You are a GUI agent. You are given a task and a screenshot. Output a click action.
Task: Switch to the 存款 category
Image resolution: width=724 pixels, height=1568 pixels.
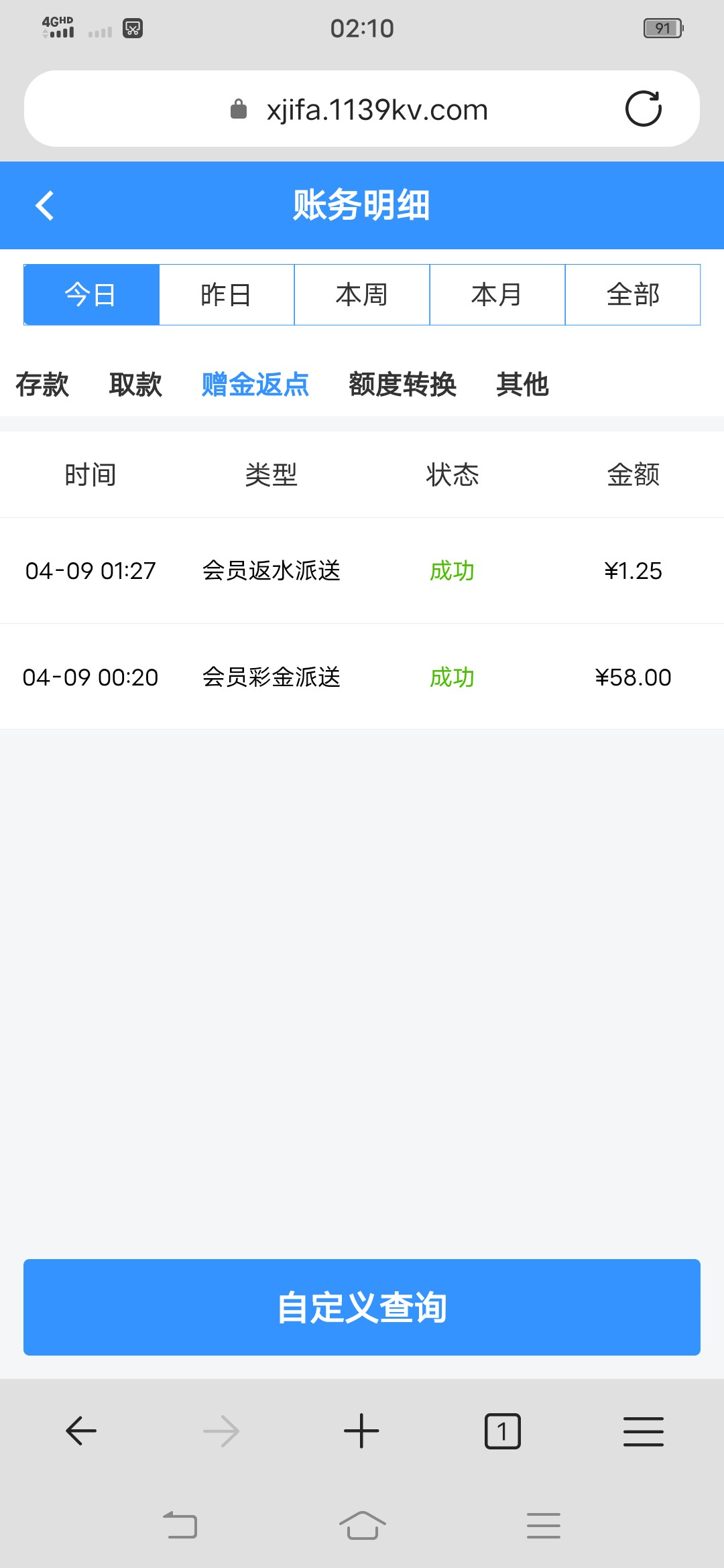[x=42, y=385]
